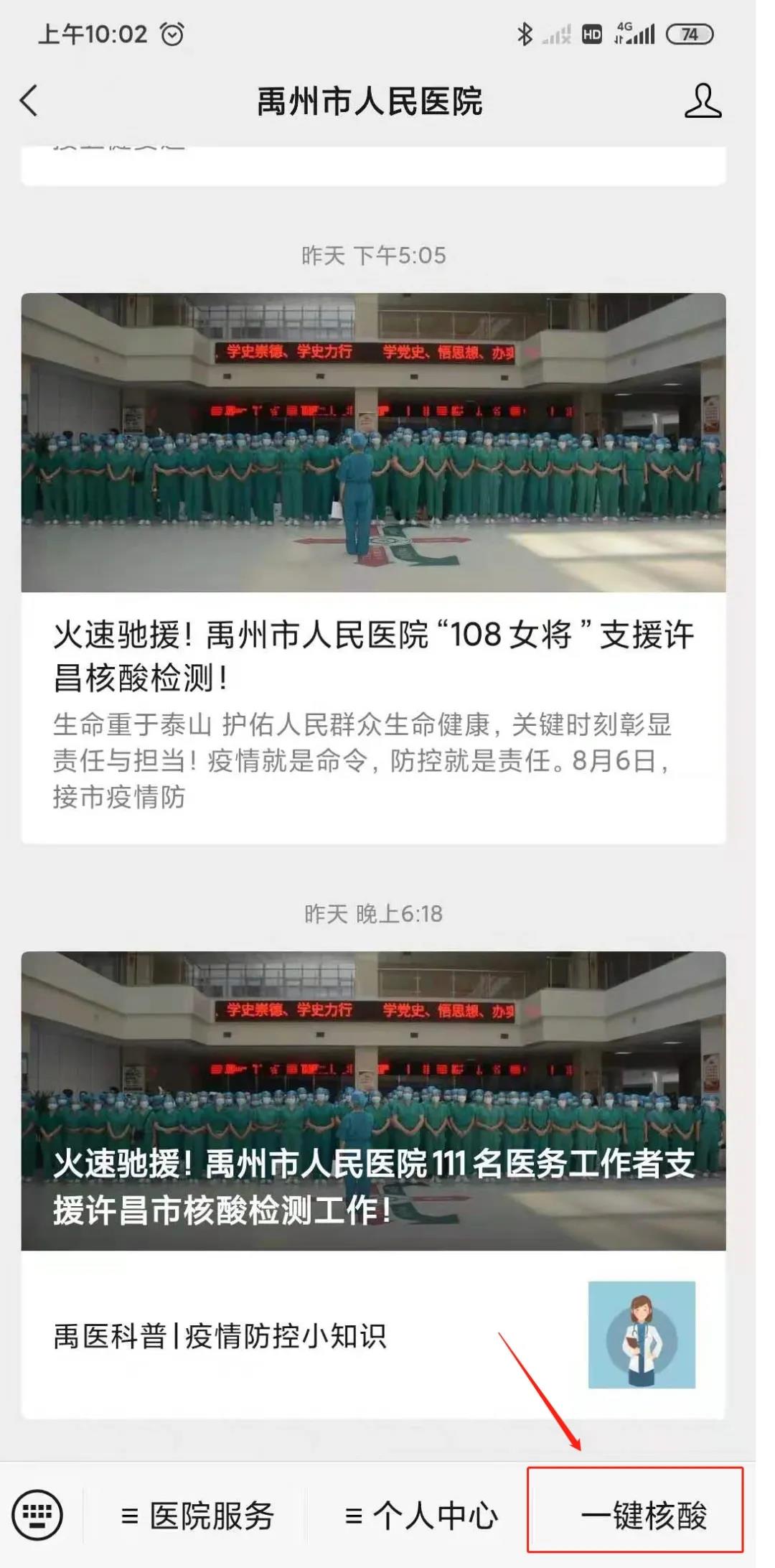
Task: Expand the 医院服务 menu
Action: click(197, 1516)
